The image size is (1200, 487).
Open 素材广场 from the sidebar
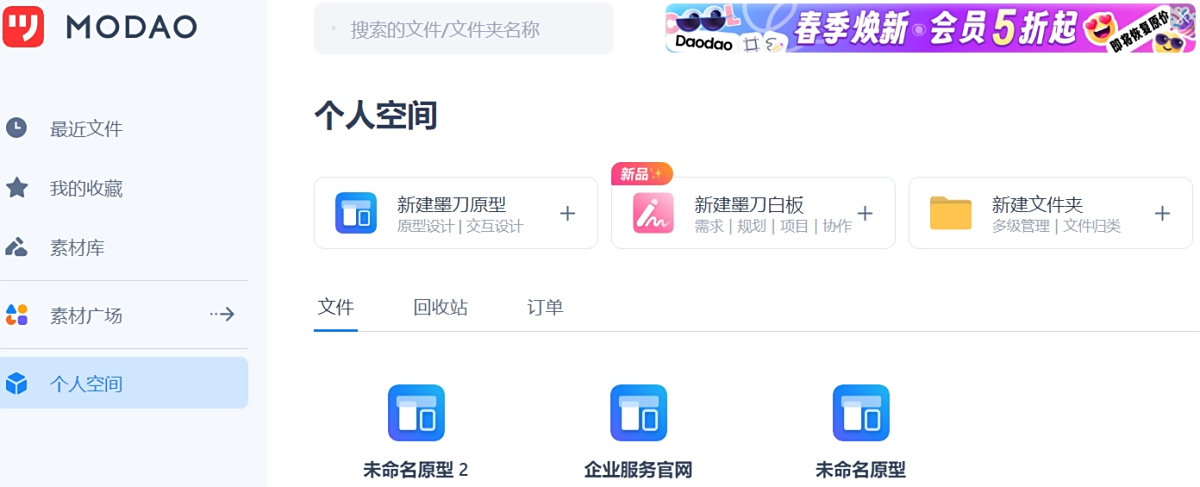(x=86, y=315)
